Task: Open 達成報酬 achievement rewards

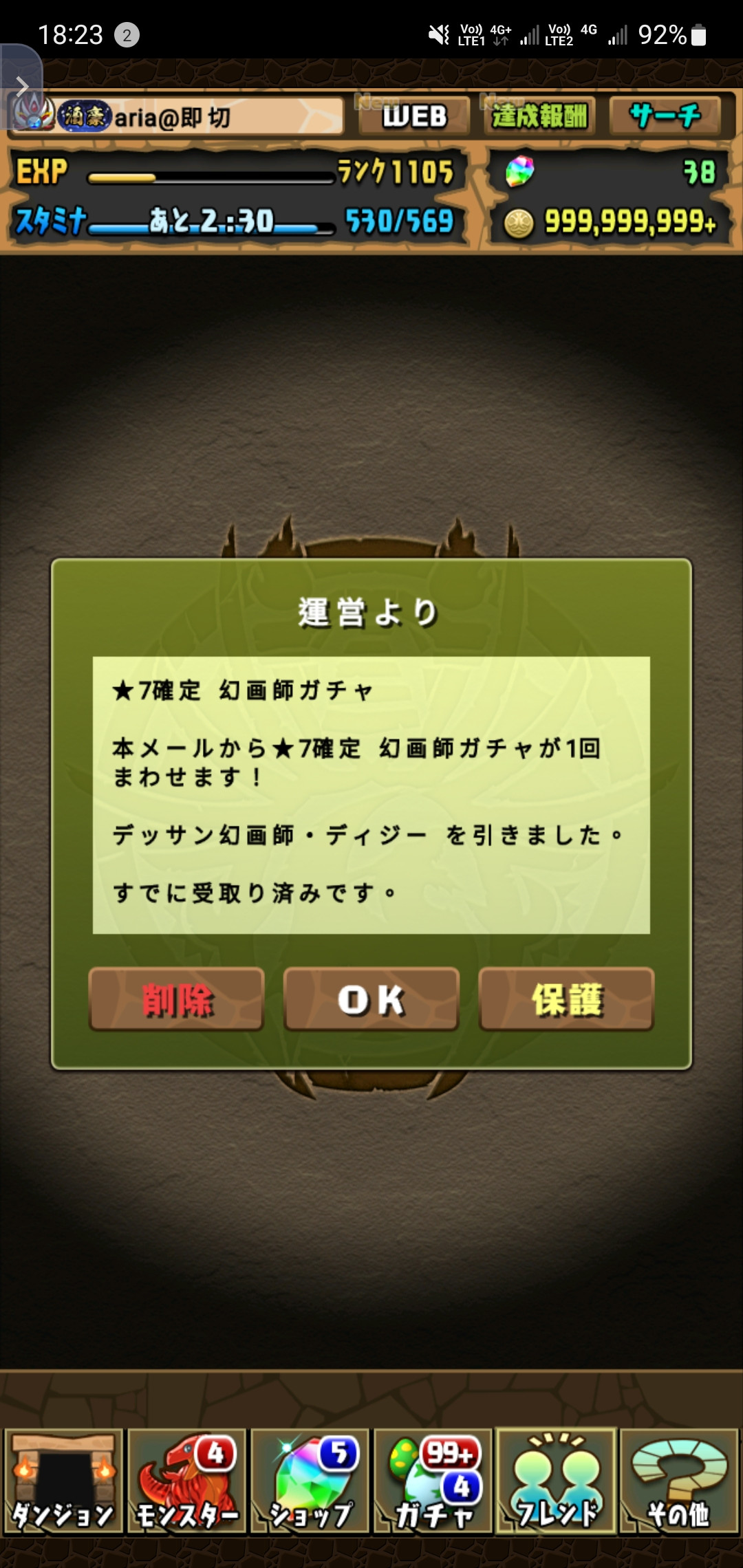Action: click(x=539, y=116)
